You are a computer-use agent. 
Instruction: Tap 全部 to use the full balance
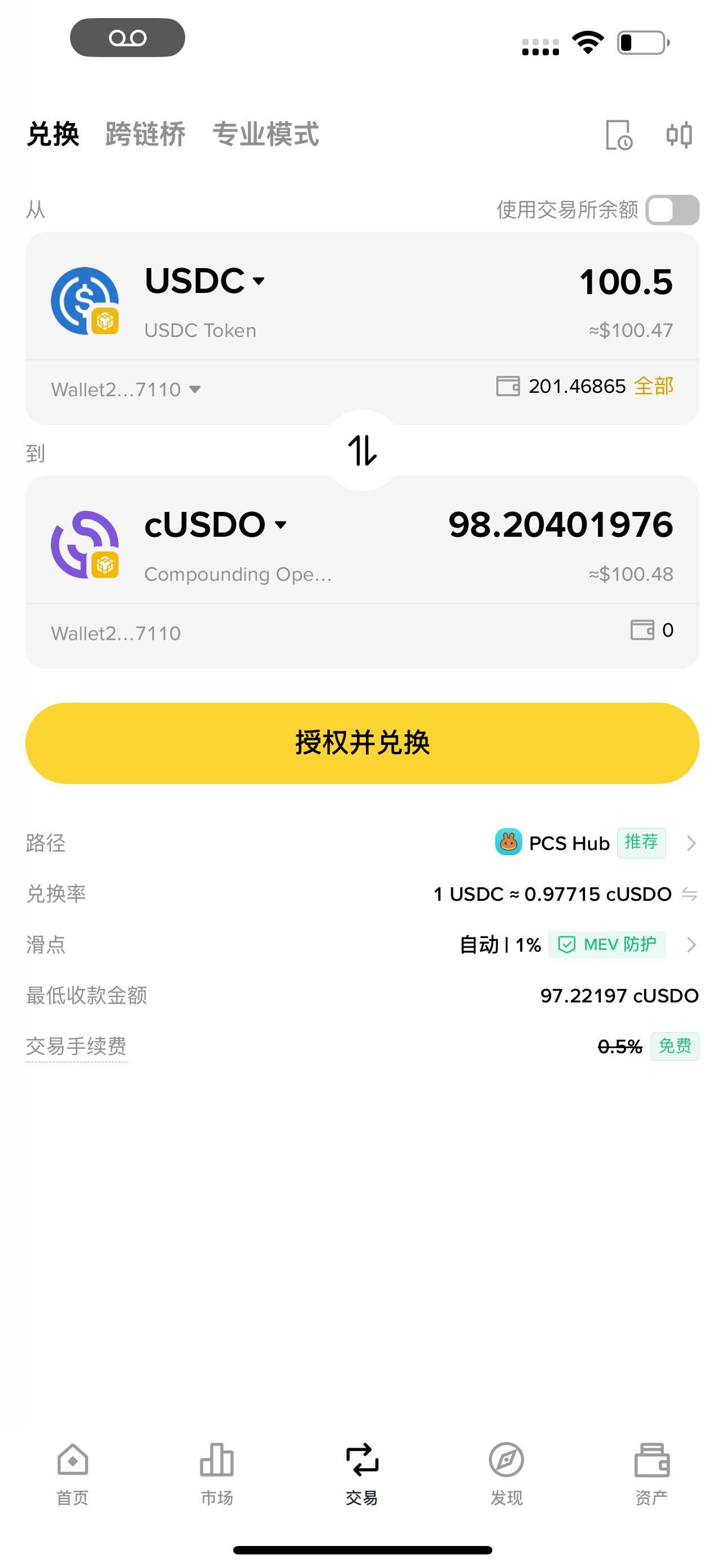pos(654,386)
